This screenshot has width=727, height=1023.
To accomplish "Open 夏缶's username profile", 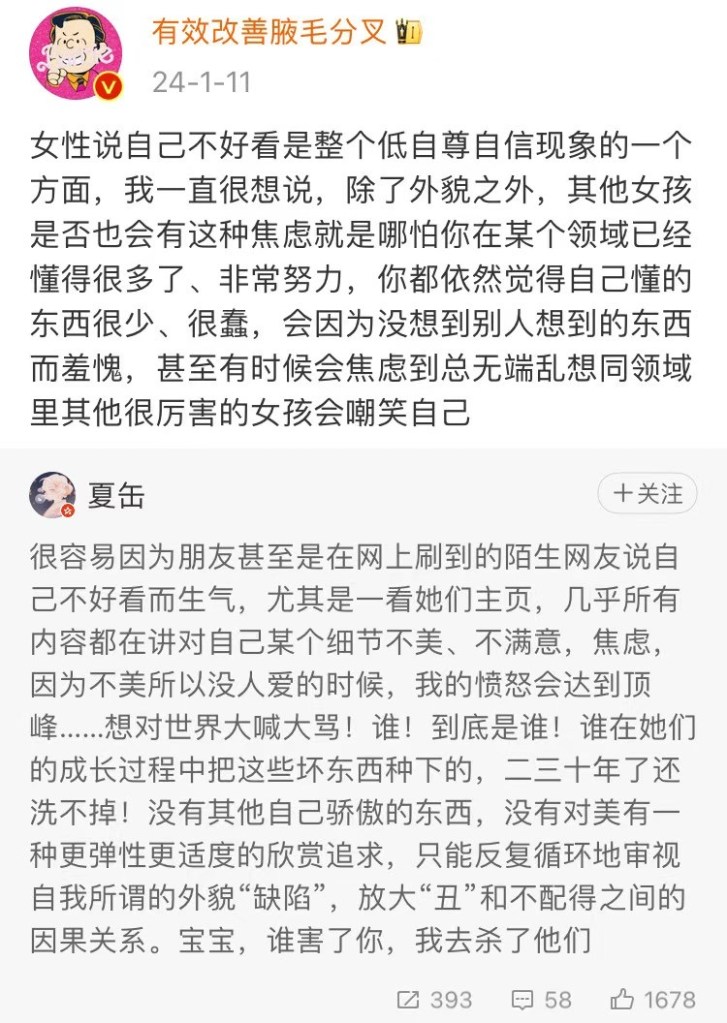I will click(x=116, y=495).
